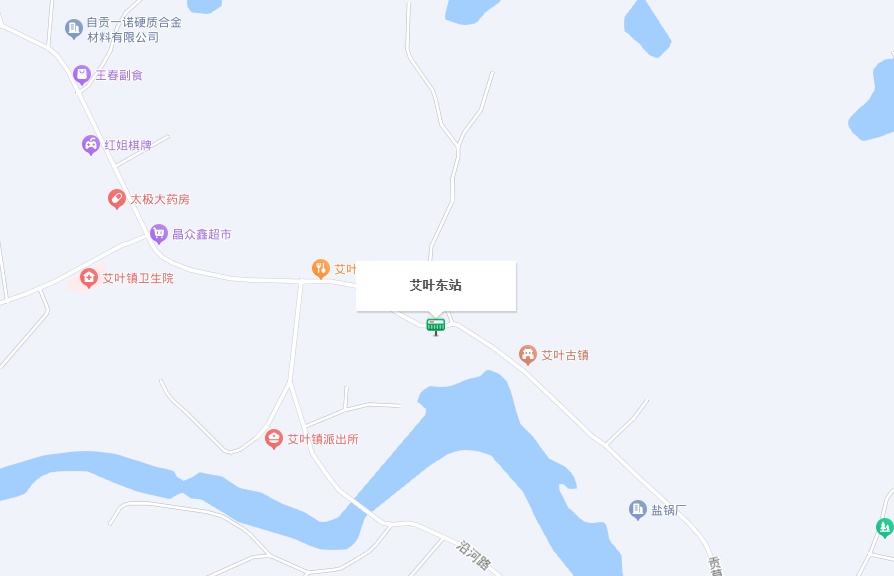This screenshot has width=894, height=576.
Task: Open the 红姐棋牌 map marker
Action: coord(91,145)
